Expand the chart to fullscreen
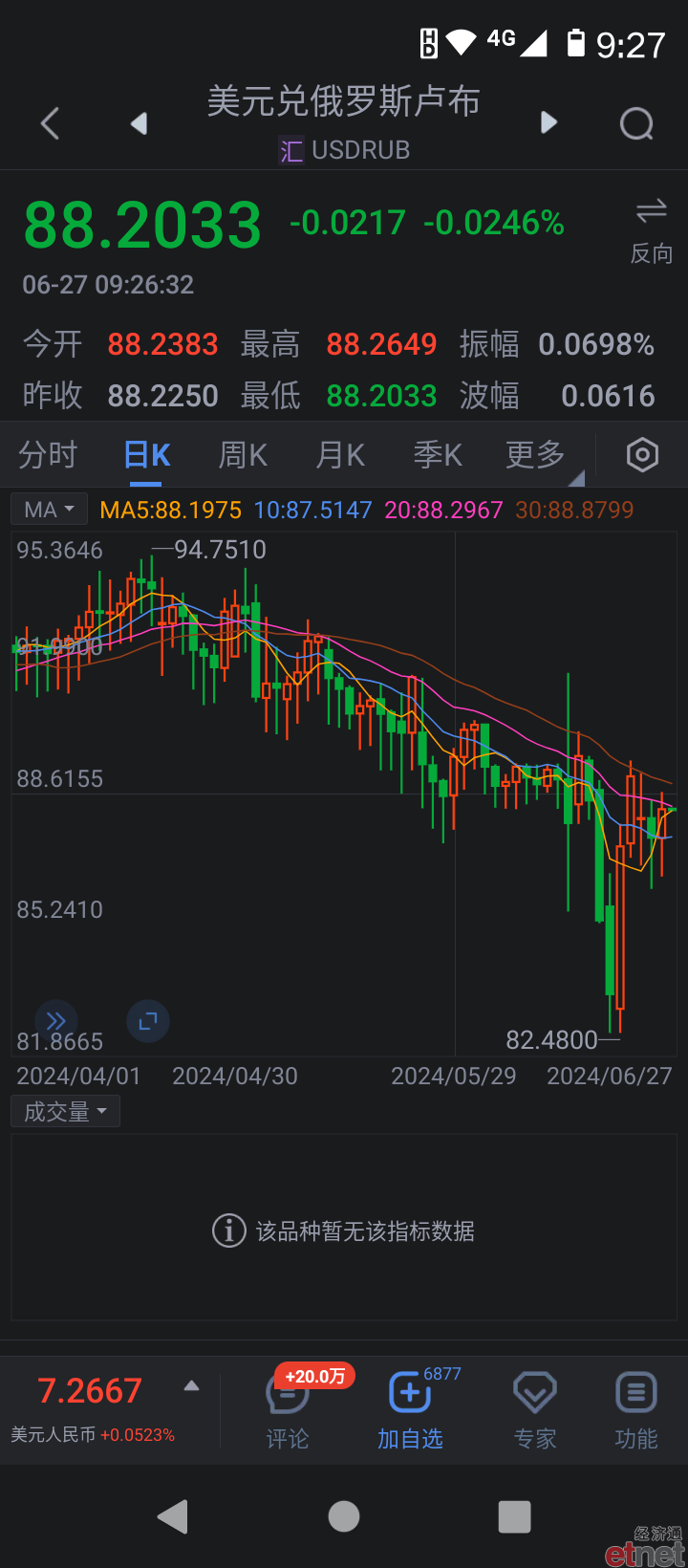Screen dimensions: 688x1568 point(148,1021)
